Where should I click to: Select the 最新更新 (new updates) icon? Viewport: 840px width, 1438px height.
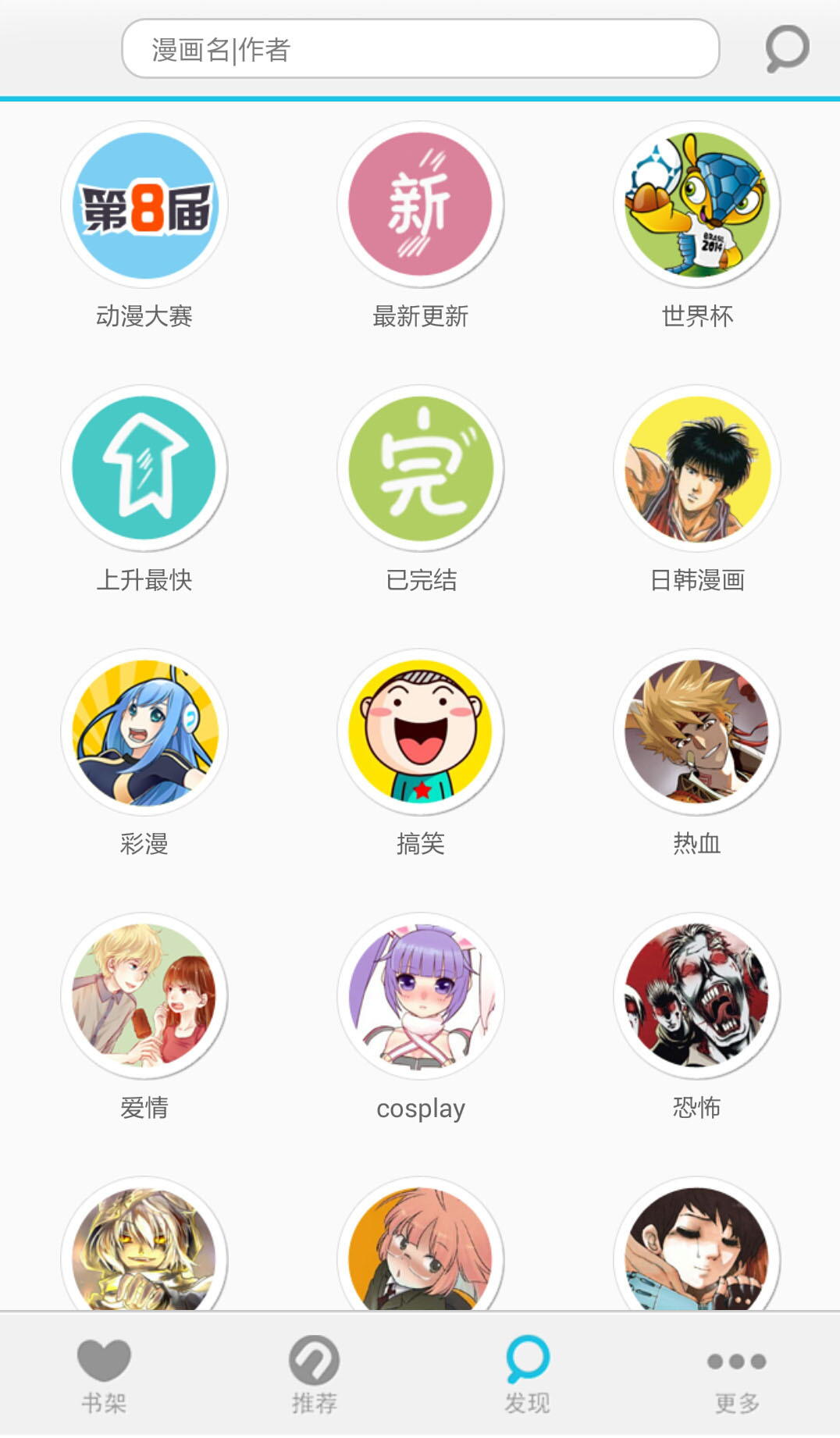(420, 205)
